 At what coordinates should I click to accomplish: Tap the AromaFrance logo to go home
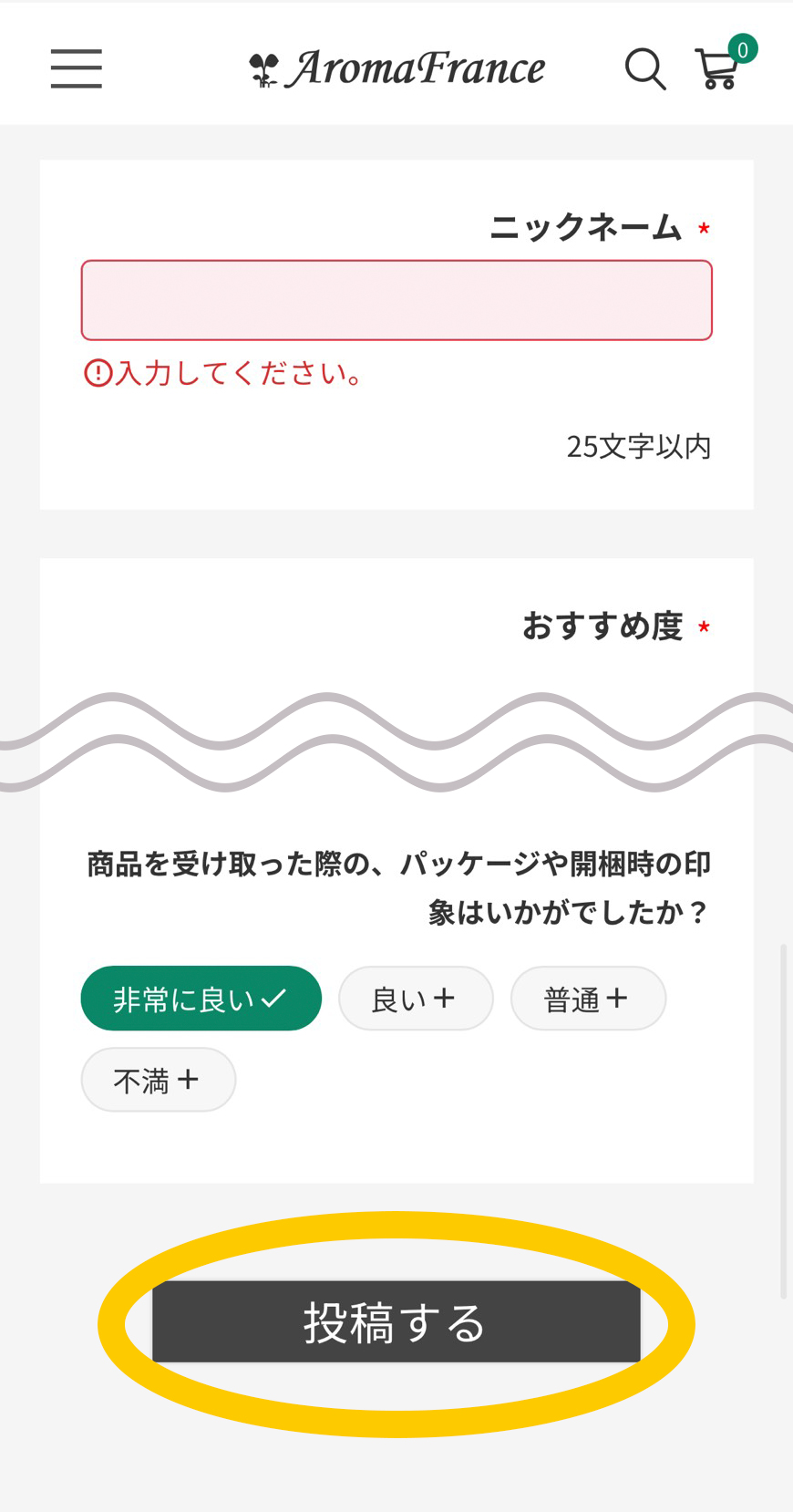(x=397, y=69)
